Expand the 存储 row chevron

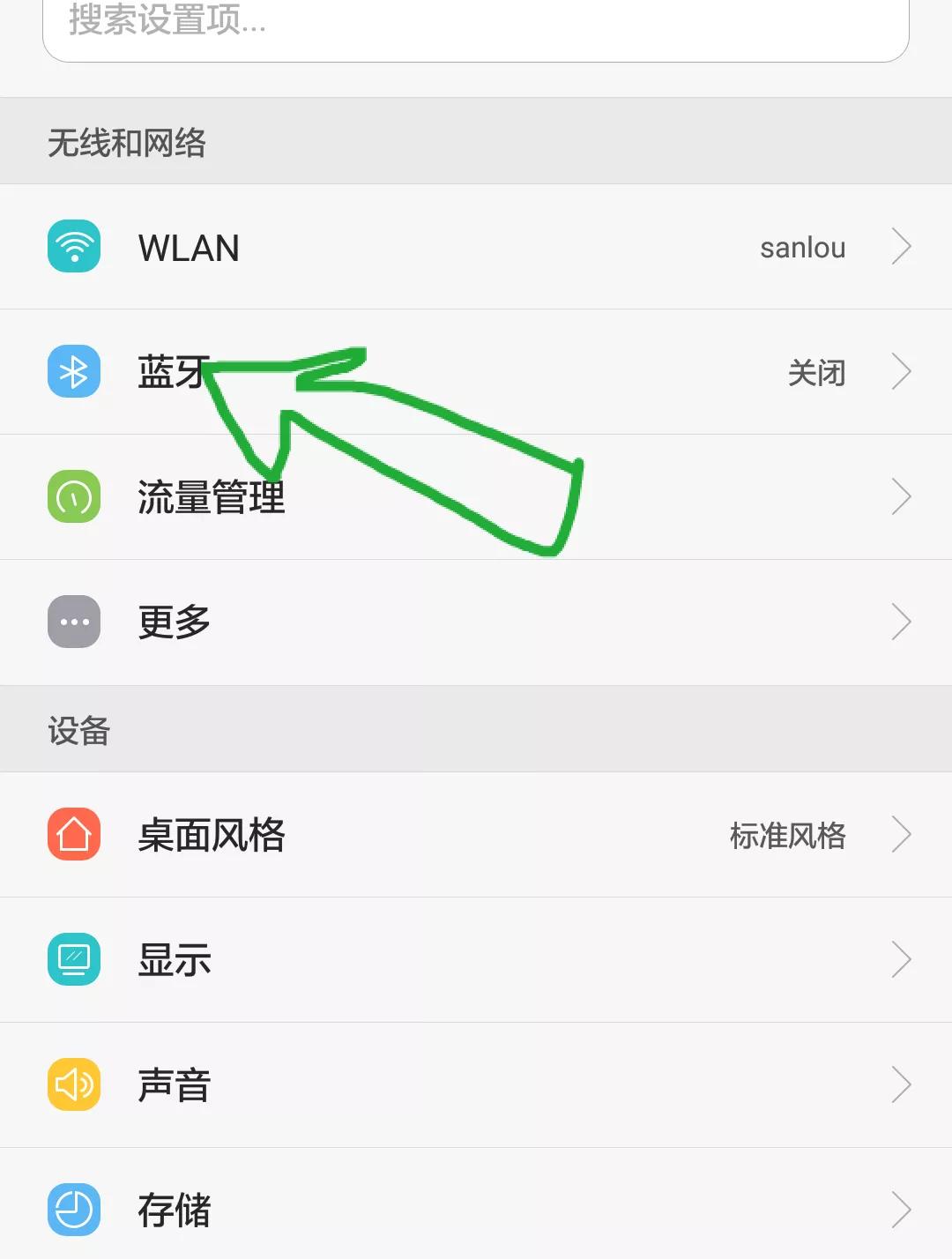(x=901, y=1210)
